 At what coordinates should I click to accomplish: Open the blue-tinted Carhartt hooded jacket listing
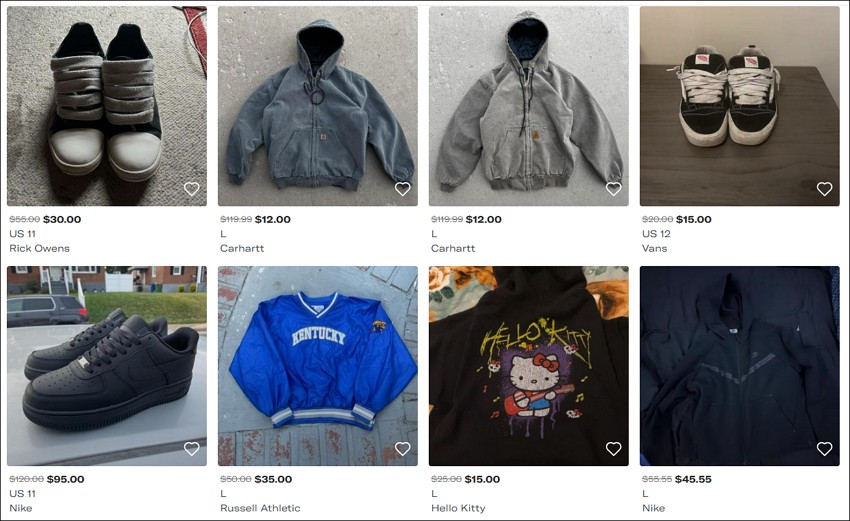point(317,105)
